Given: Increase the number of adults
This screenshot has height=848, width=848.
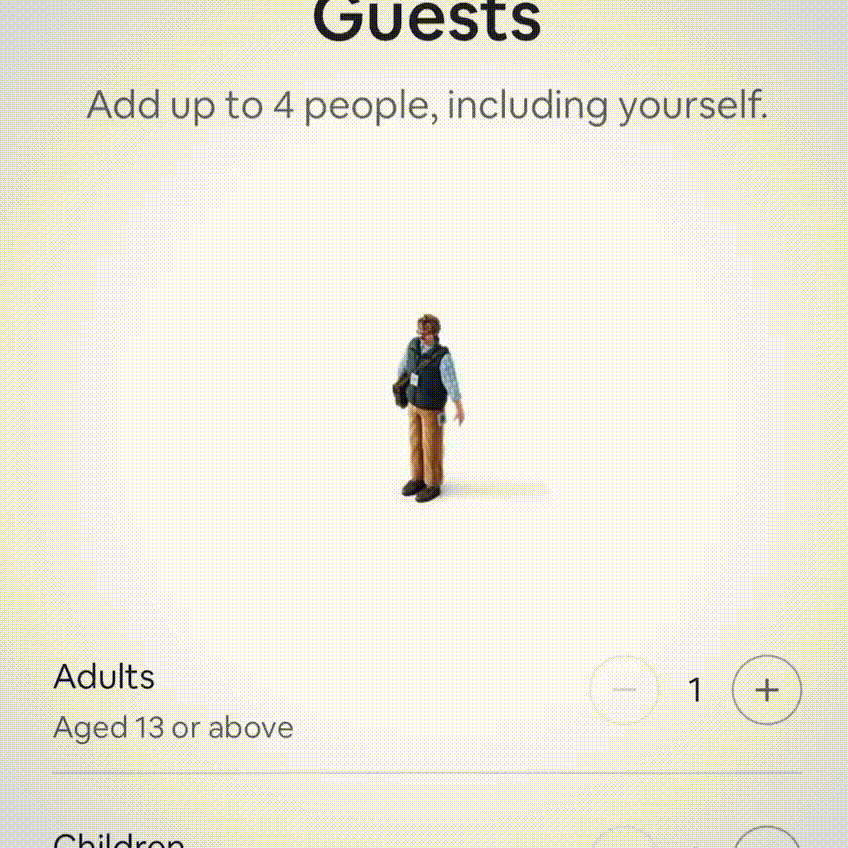Looking at the screenshot, I should click(766, 689).
